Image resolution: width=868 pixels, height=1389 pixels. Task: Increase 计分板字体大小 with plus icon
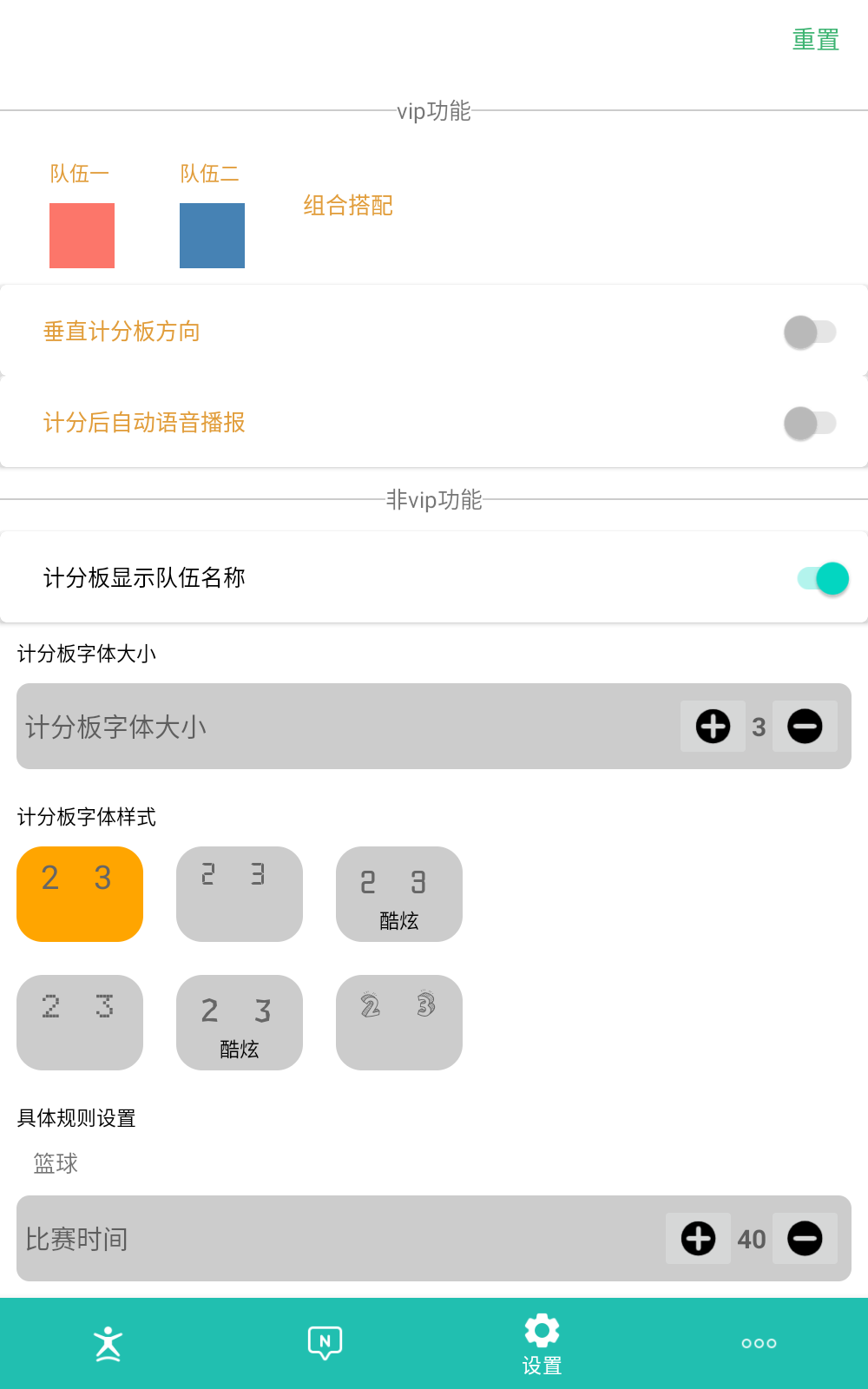(712, 726)
